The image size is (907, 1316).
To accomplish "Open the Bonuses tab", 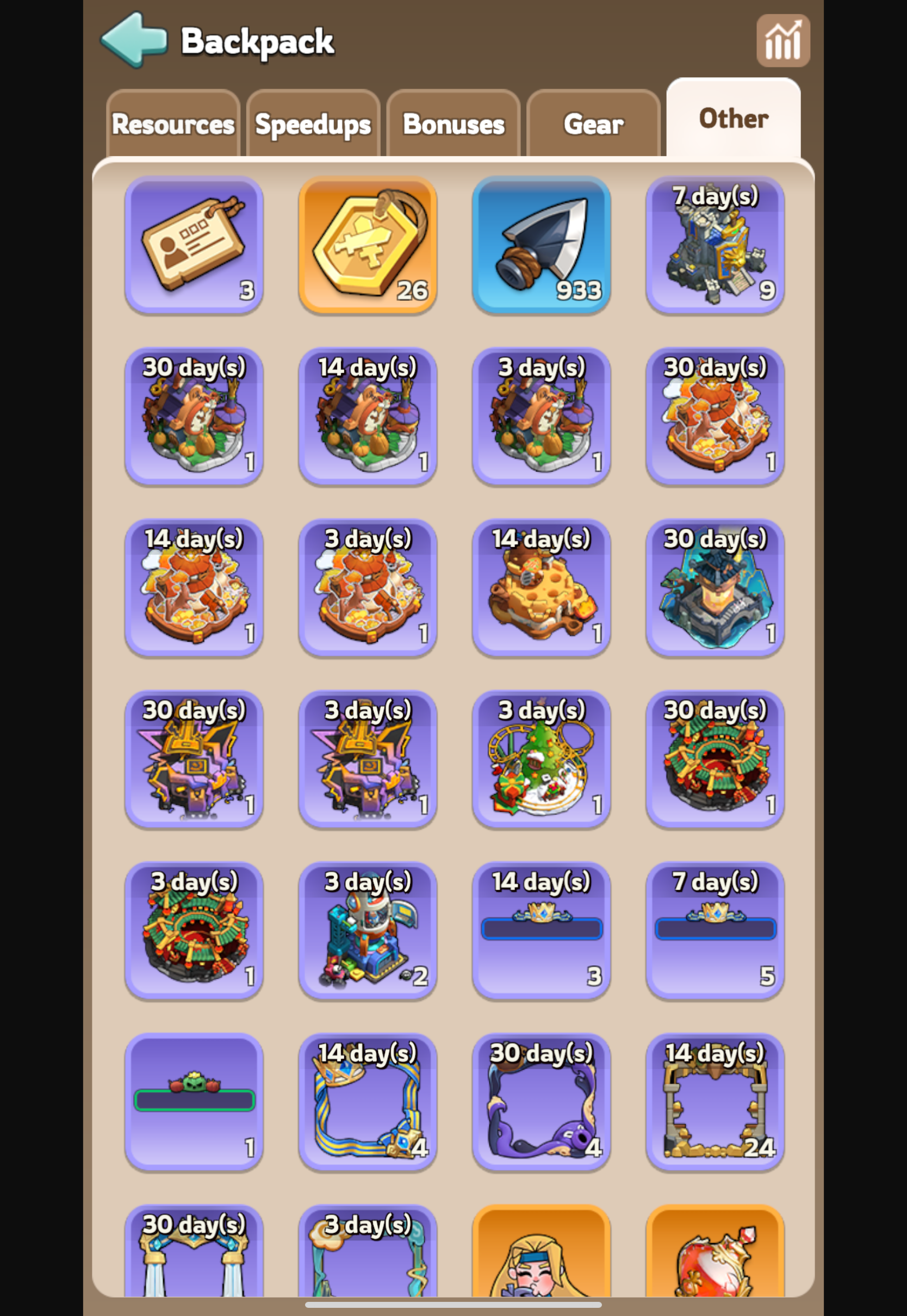I will (453, 123).
